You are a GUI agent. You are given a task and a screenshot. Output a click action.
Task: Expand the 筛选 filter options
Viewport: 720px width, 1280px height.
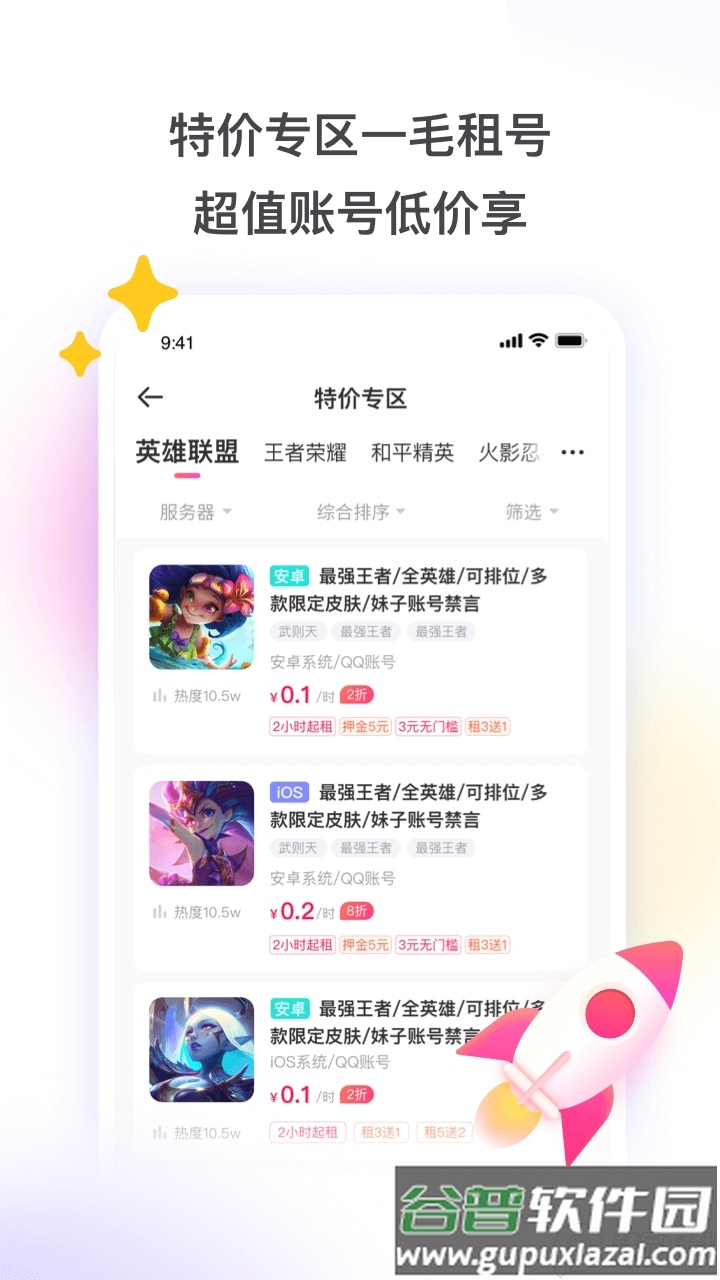tap(531, 511)
